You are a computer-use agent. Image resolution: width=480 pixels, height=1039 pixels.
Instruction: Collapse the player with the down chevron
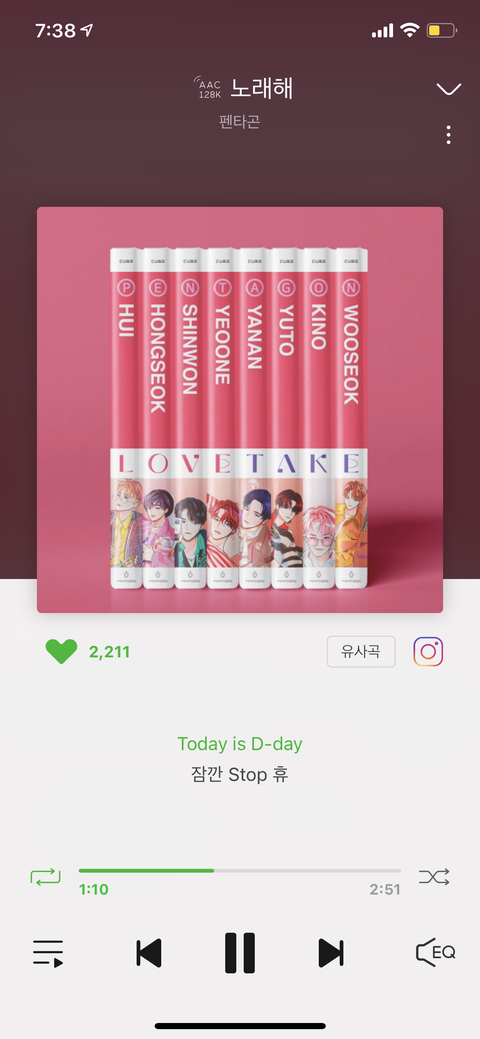pyautogui.click(x=449, y=89)
